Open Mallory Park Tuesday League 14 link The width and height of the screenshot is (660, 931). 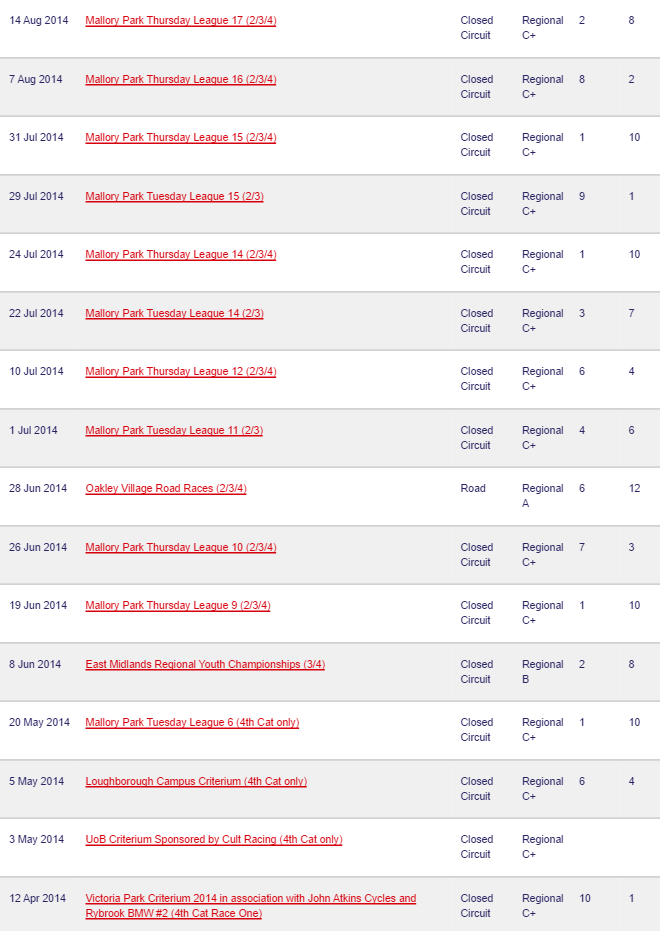coord(174,313)
